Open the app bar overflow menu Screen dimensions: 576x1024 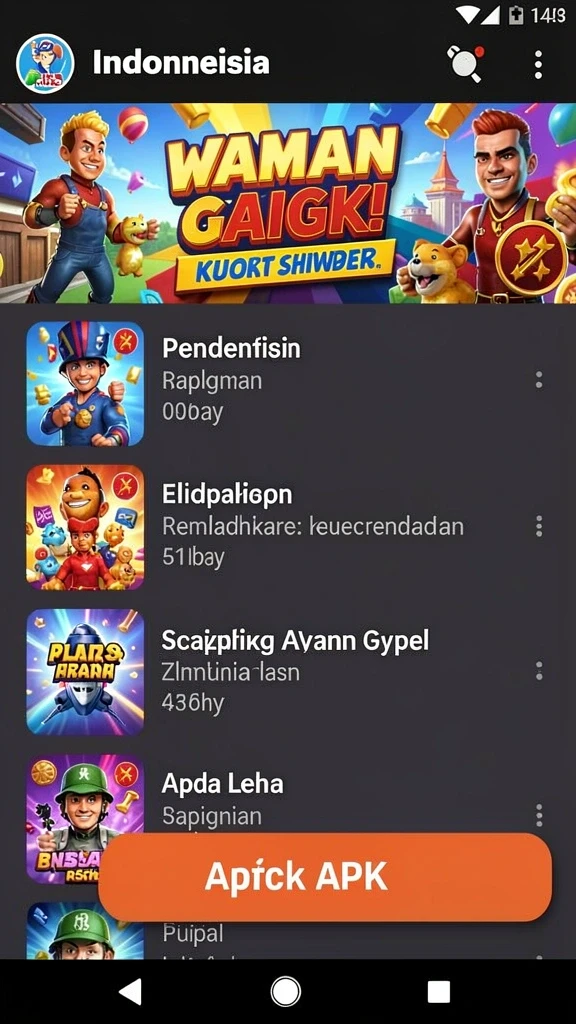click(538, 64)
